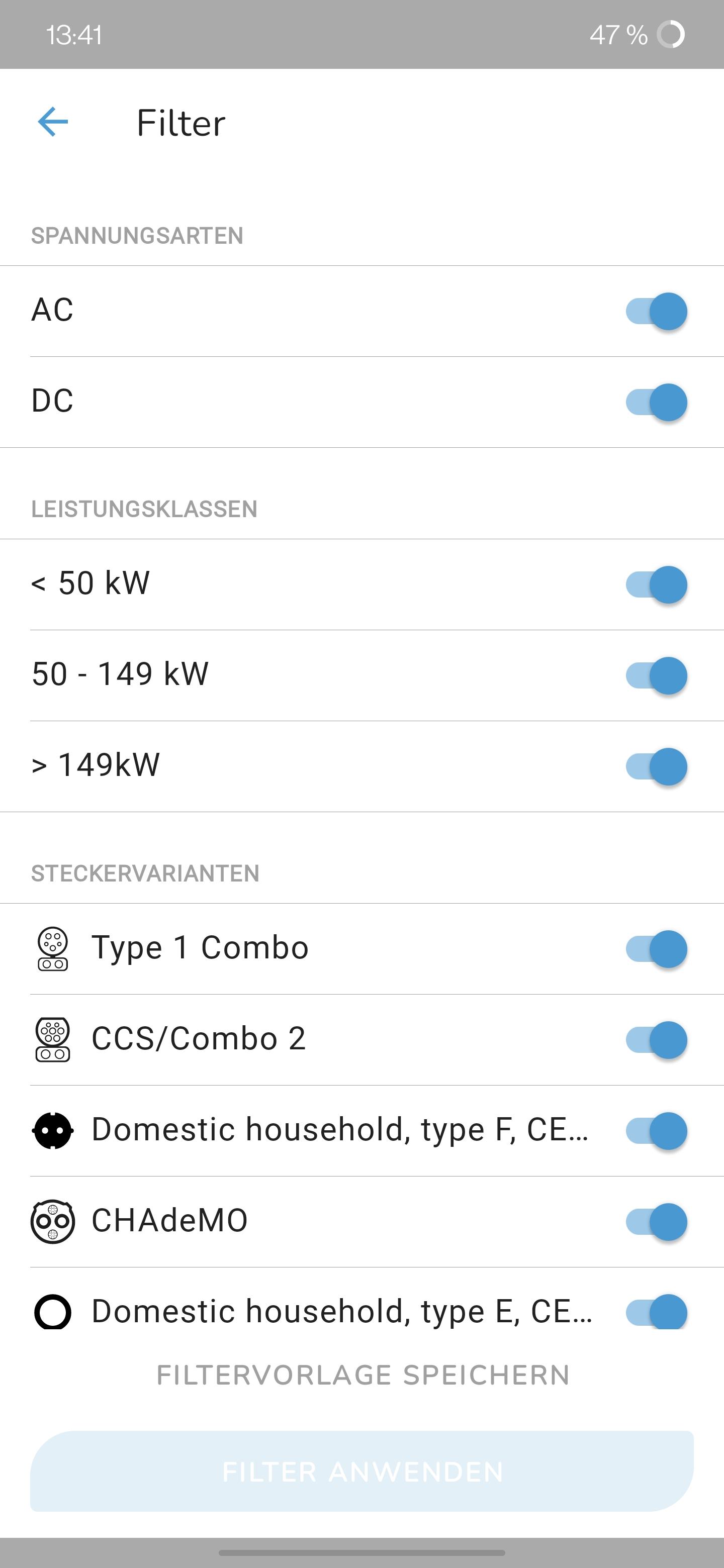
Task: Toggle CCS/Combo 2 connector filter
Action: (657, 1040)
